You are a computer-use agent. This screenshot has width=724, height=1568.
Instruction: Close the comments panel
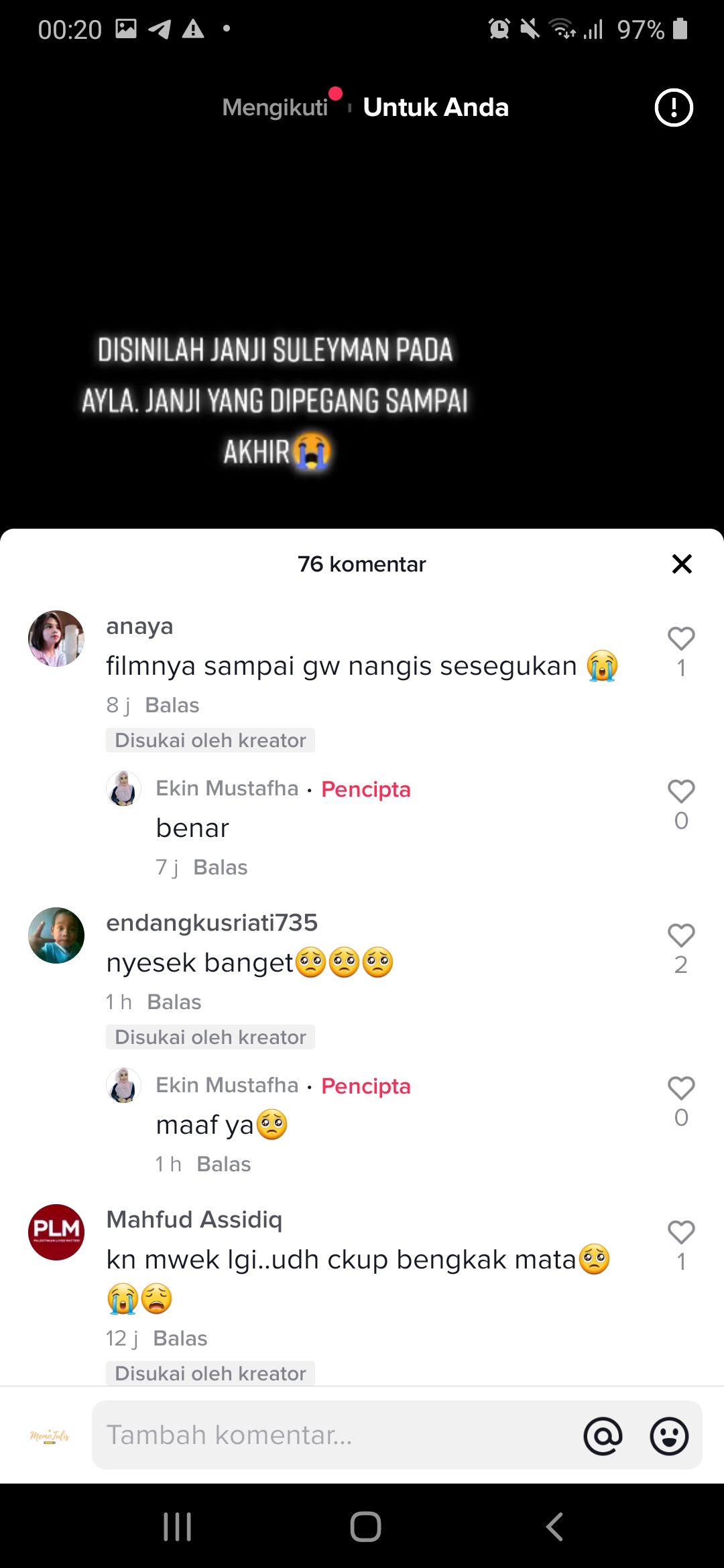(681, 564)
